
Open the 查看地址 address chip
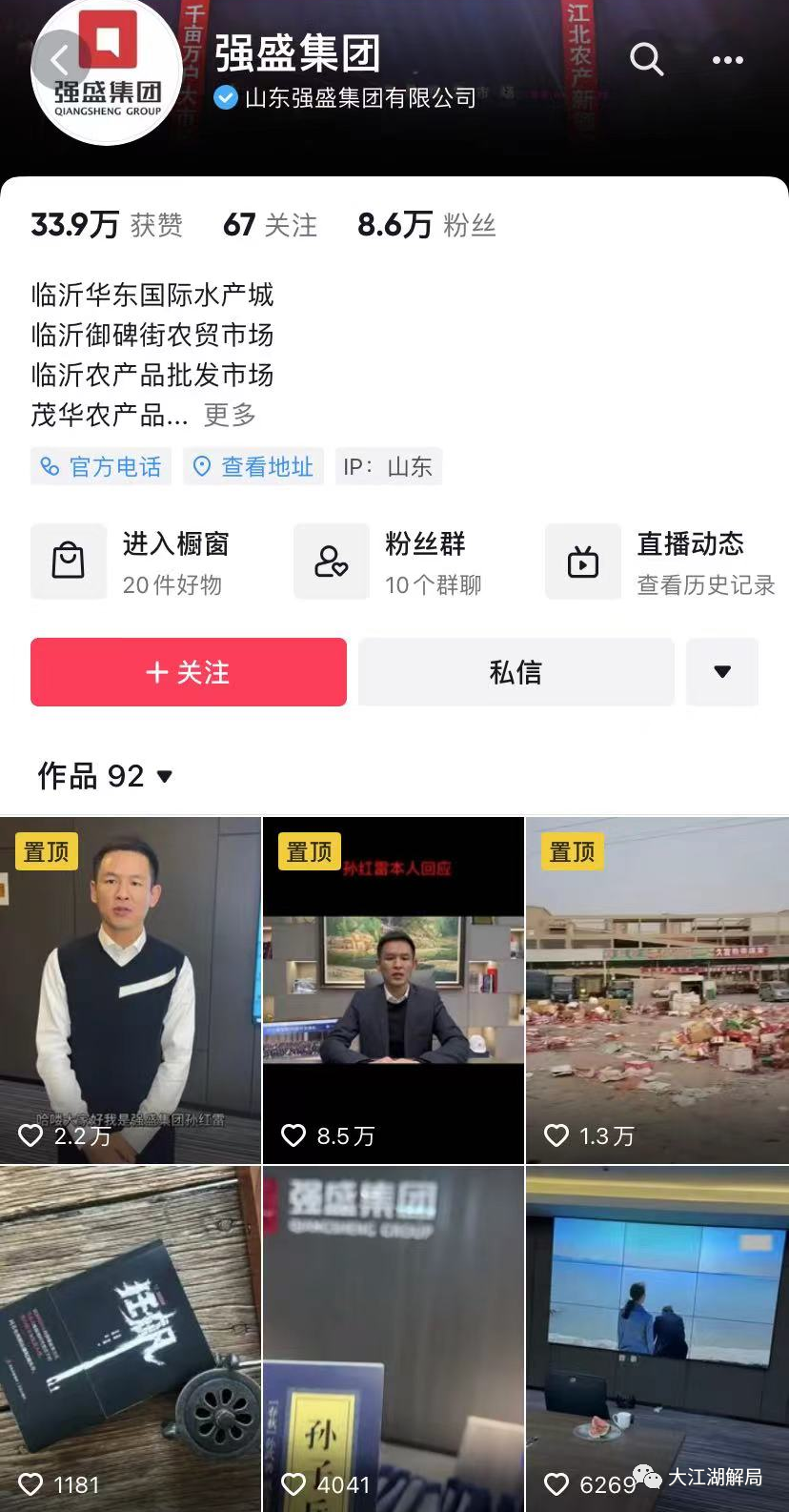coord(253,466)
